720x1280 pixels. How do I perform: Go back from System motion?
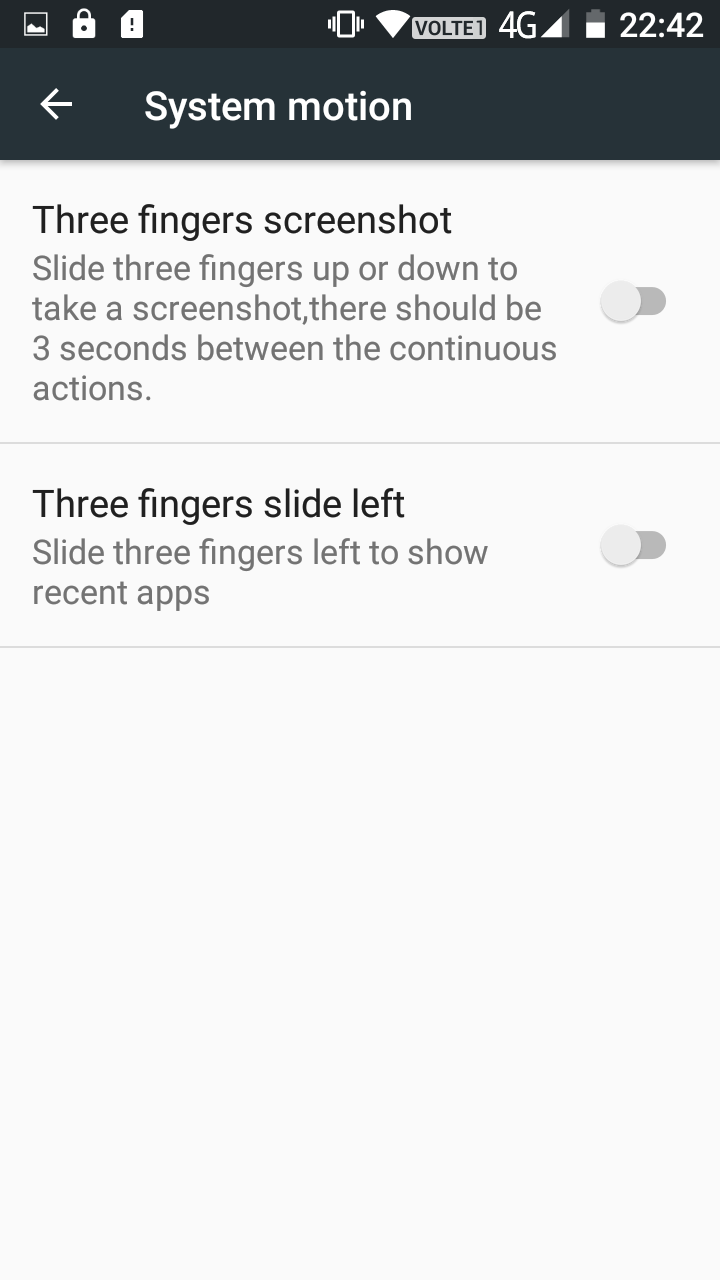pos(56,105)
